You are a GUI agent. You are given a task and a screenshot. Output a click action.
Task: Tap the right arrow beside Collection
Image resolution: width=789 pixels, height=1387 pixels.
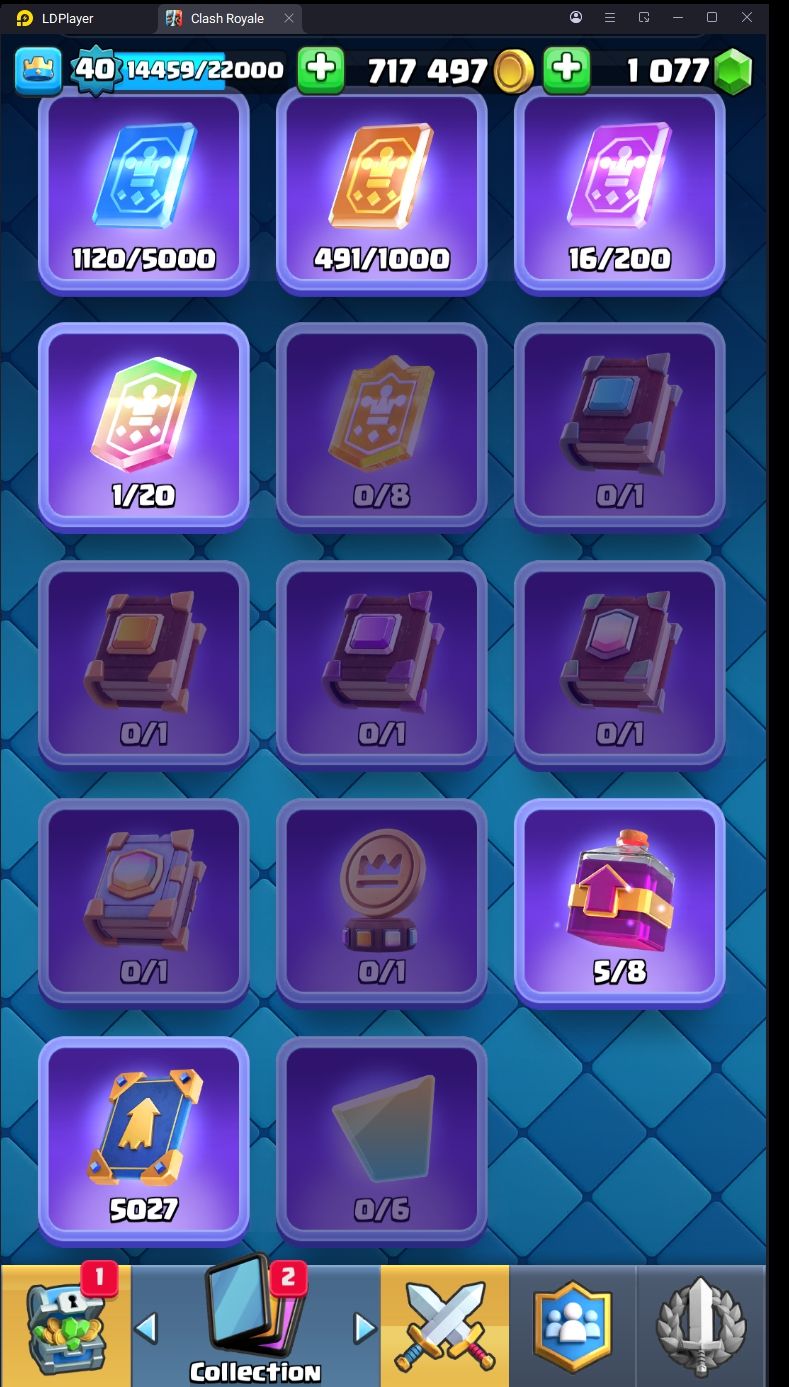pos(365,1328)
